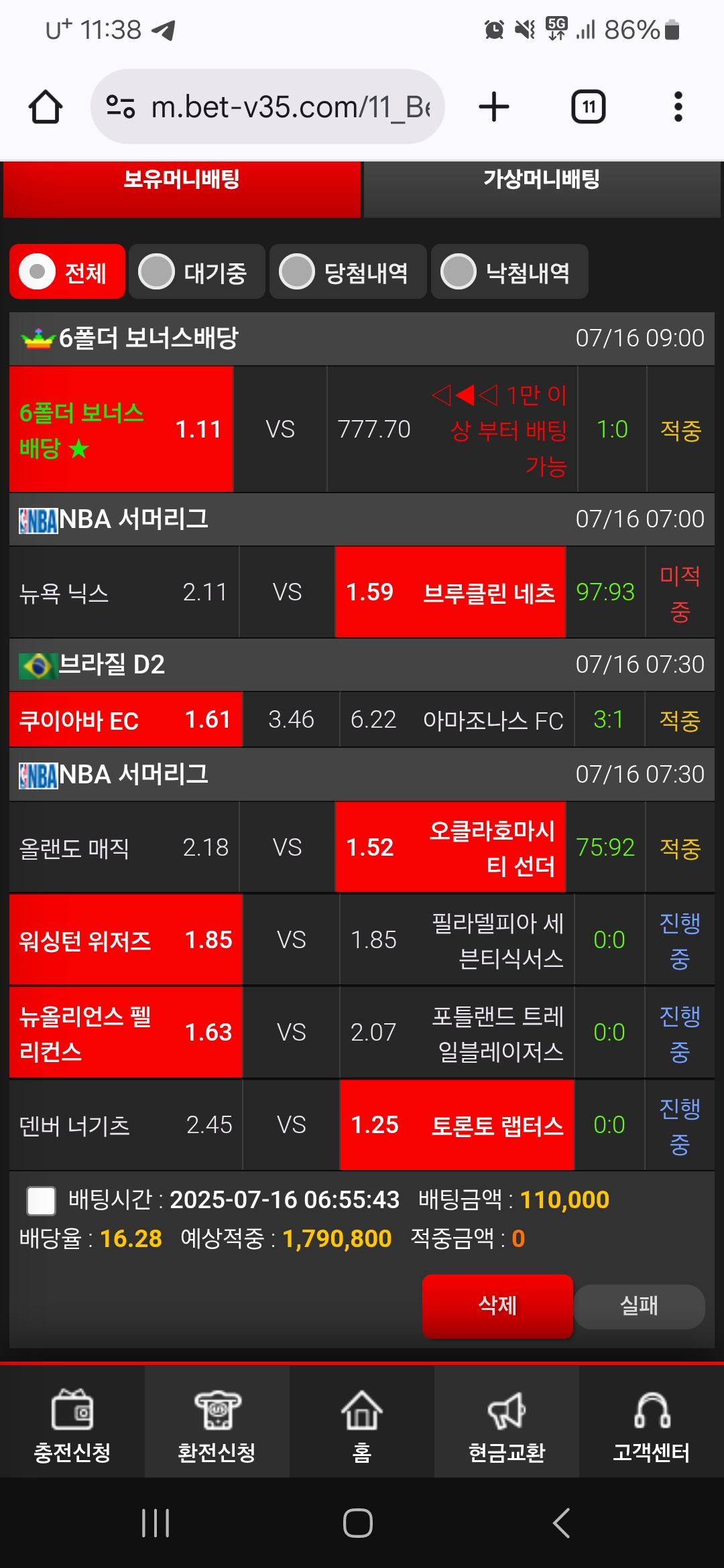Switch to the 보유머니배팅 tab

pyautogui.click(x=182, y=190)
